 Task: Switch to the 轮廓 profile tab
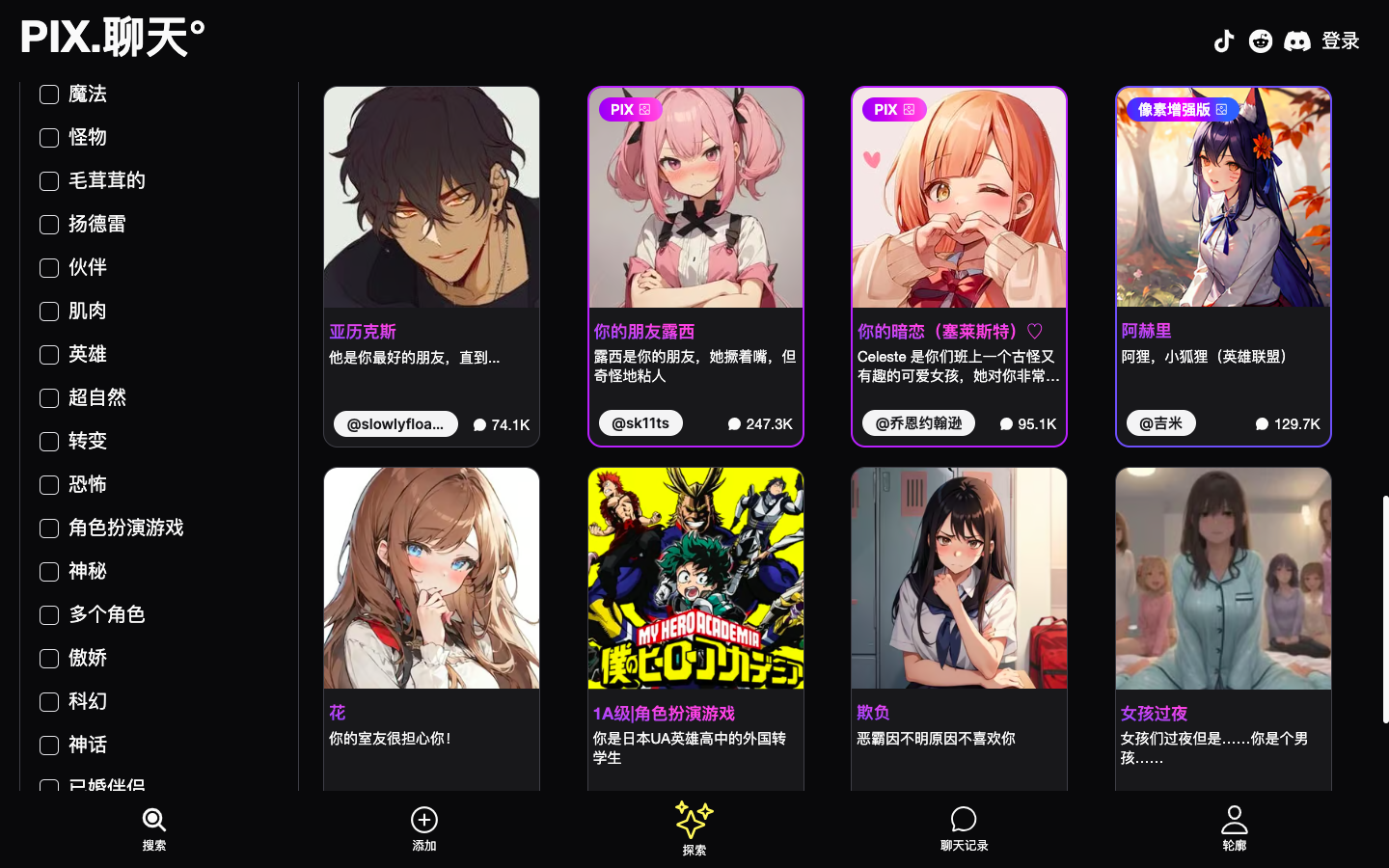point(1235,827)
